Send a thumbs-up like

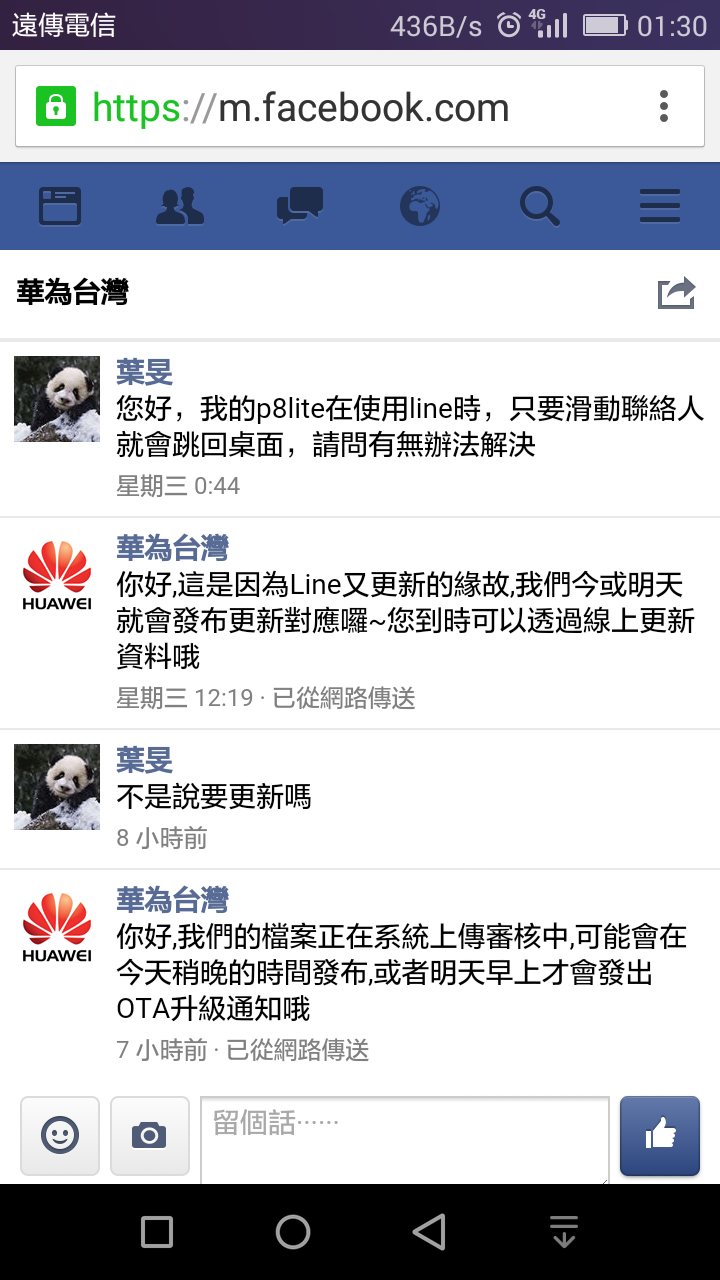(660, 1136)
